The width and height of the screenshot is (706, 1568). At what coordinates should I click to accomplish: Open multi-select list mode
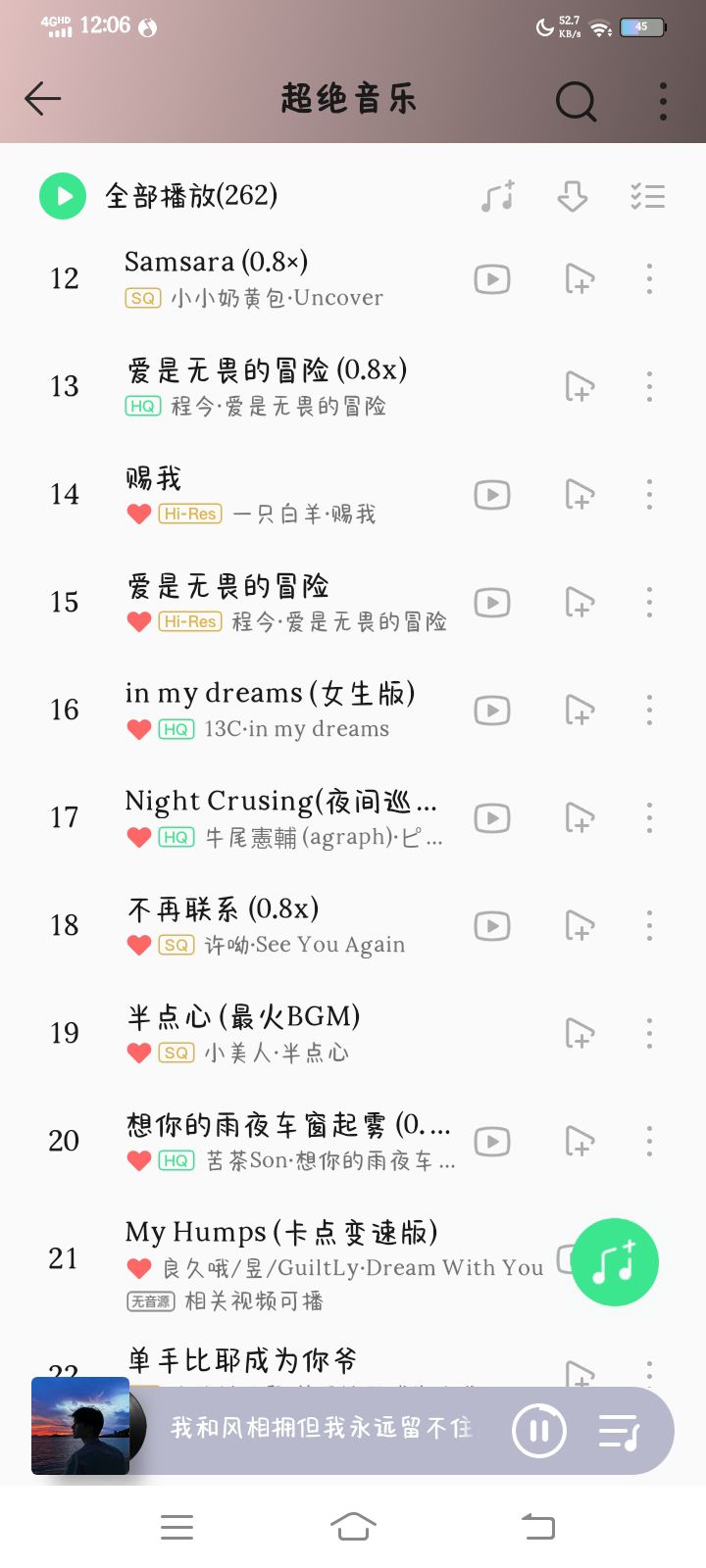647,196
